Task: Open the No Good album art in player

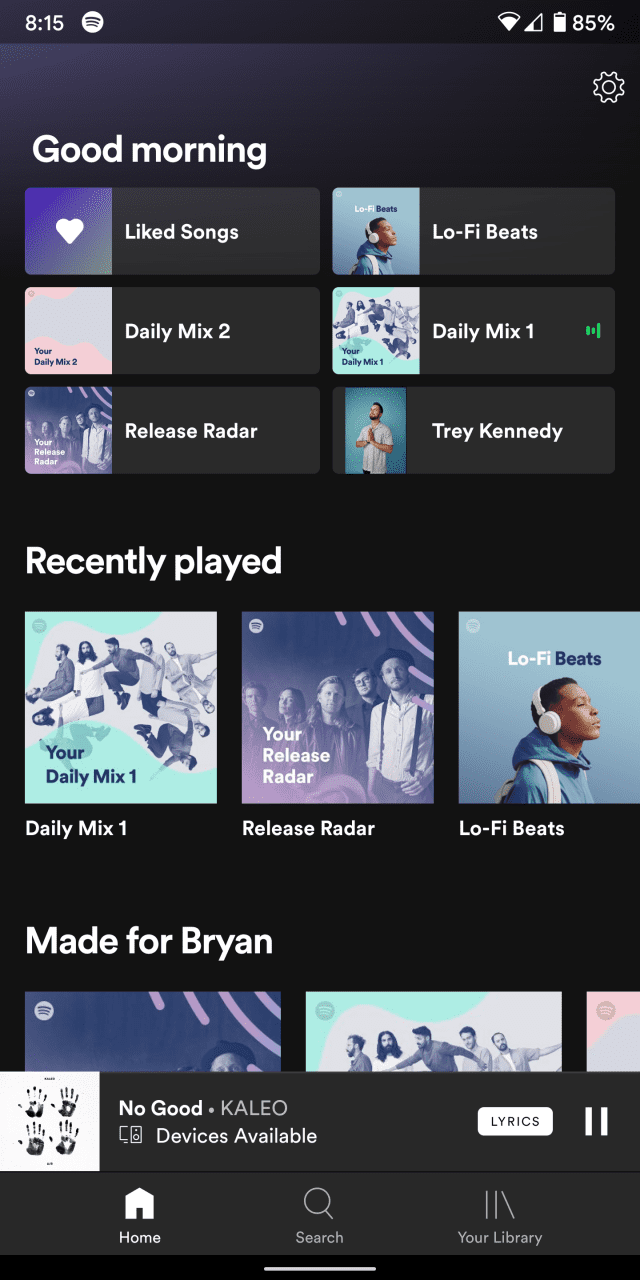Action: pos(50,1121)
